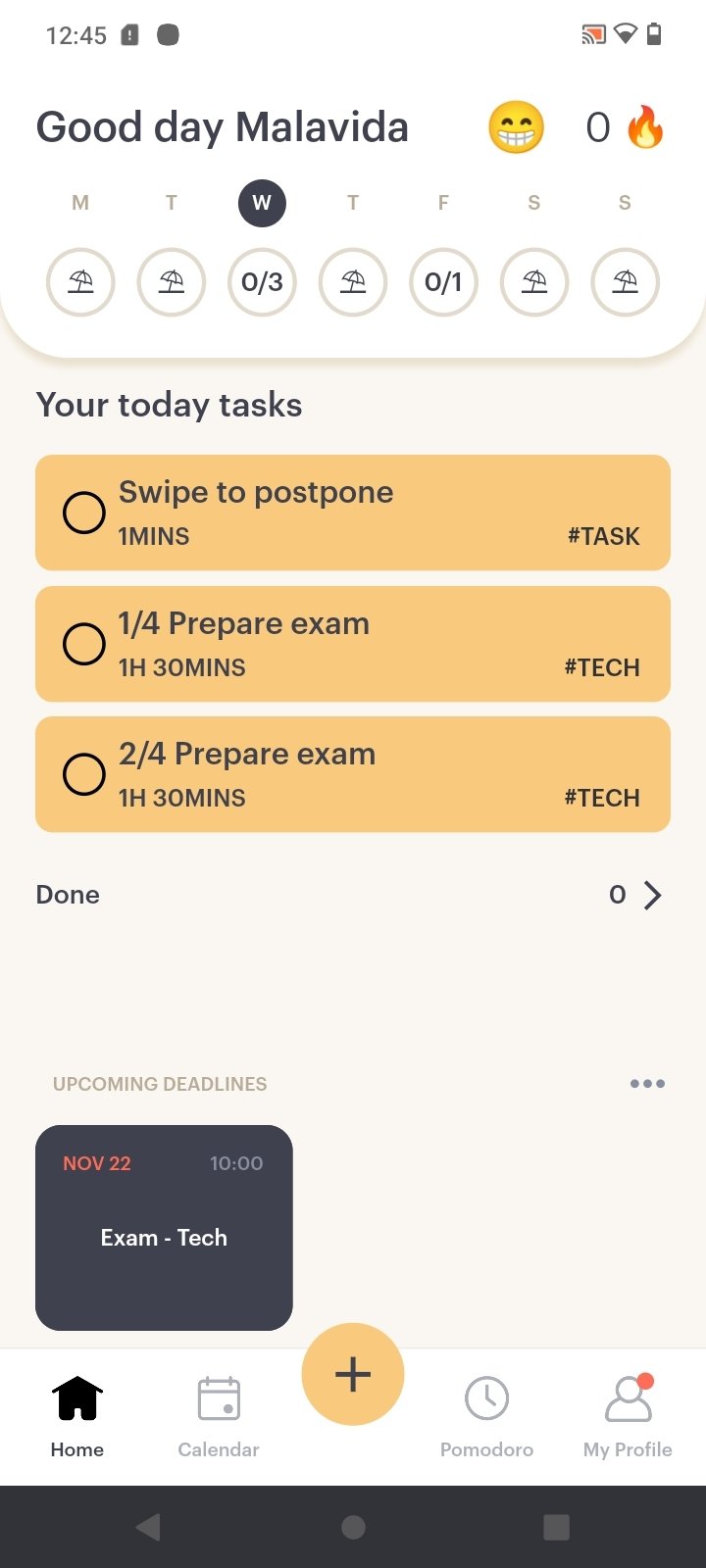Mark 'Swipe to postpone' task complete

(84, 513)
